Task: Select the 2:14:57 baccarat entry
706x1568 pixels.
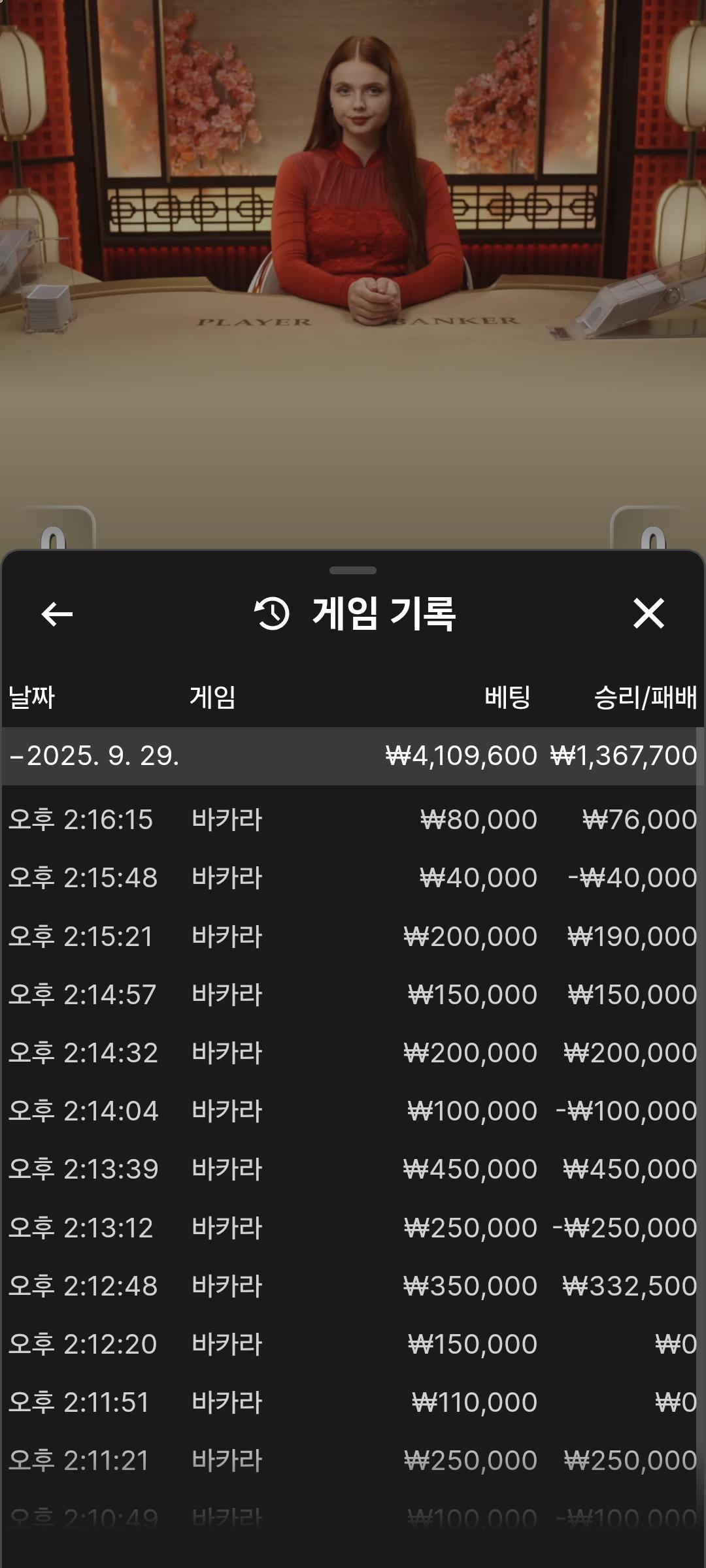Action: click(353, 994)
